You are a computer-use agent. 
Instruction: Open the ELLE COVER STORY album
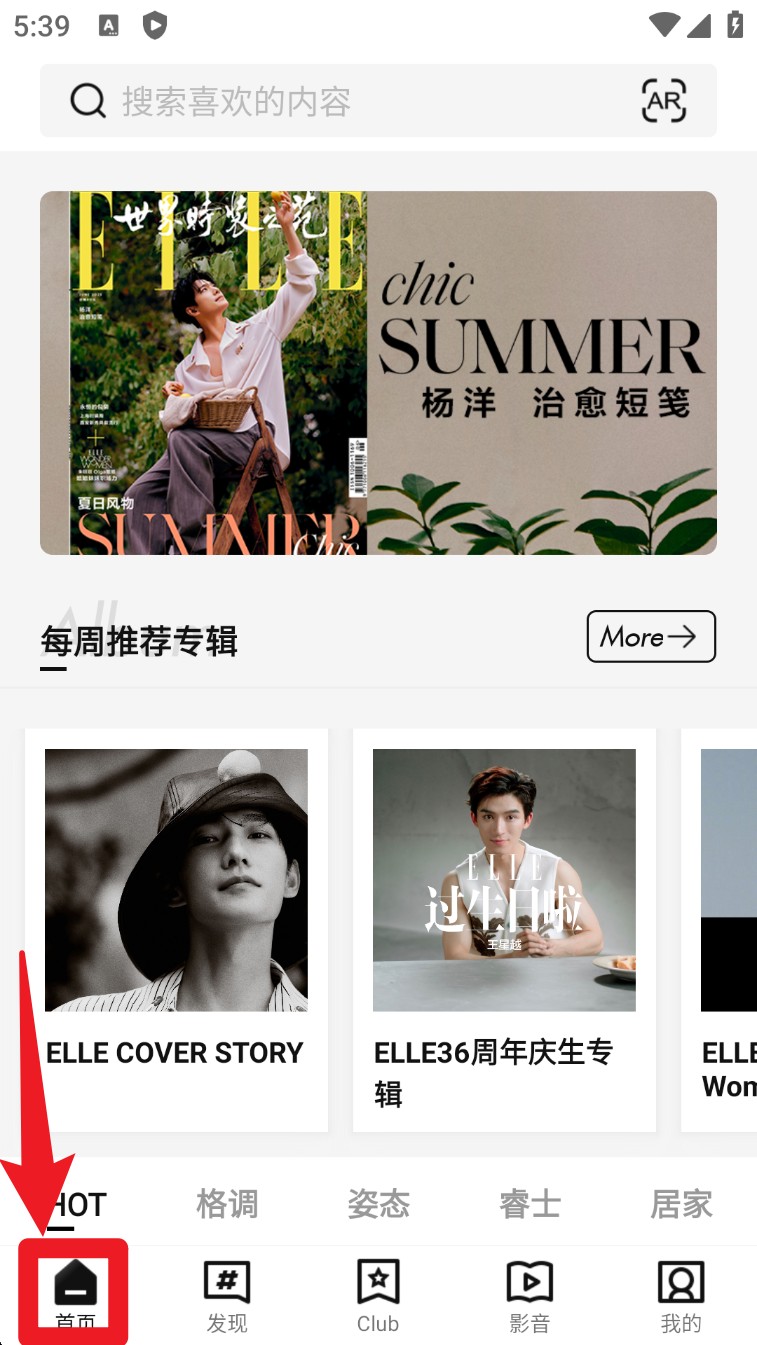point(176,930)
